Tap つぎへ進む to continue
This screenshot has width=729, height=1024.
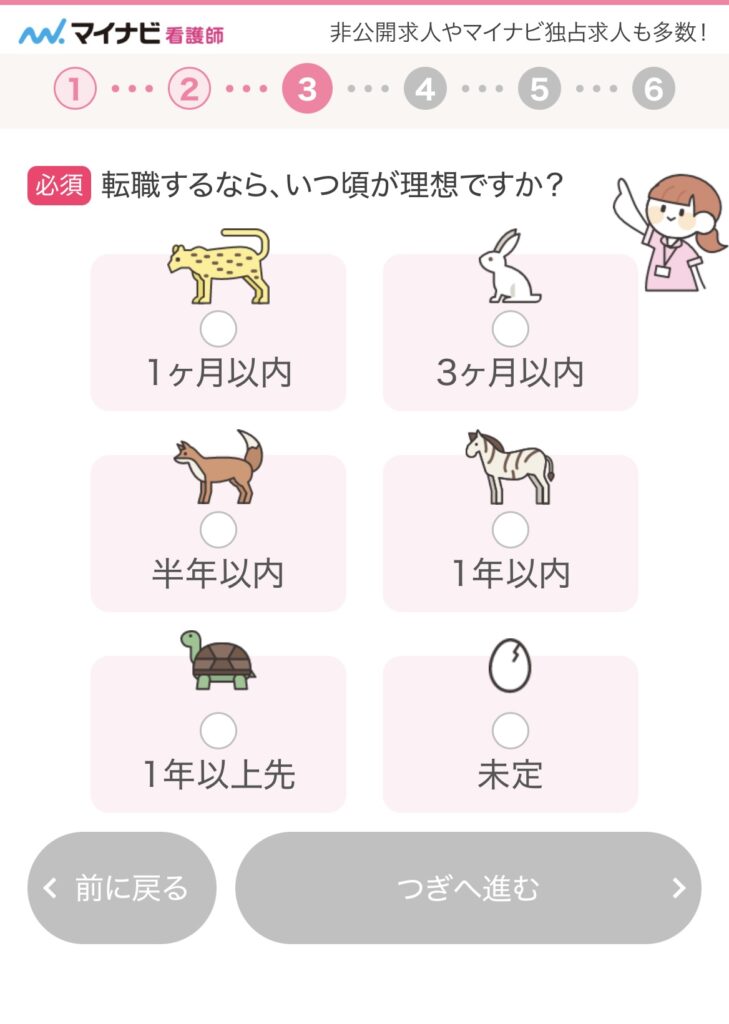(468, 888)
